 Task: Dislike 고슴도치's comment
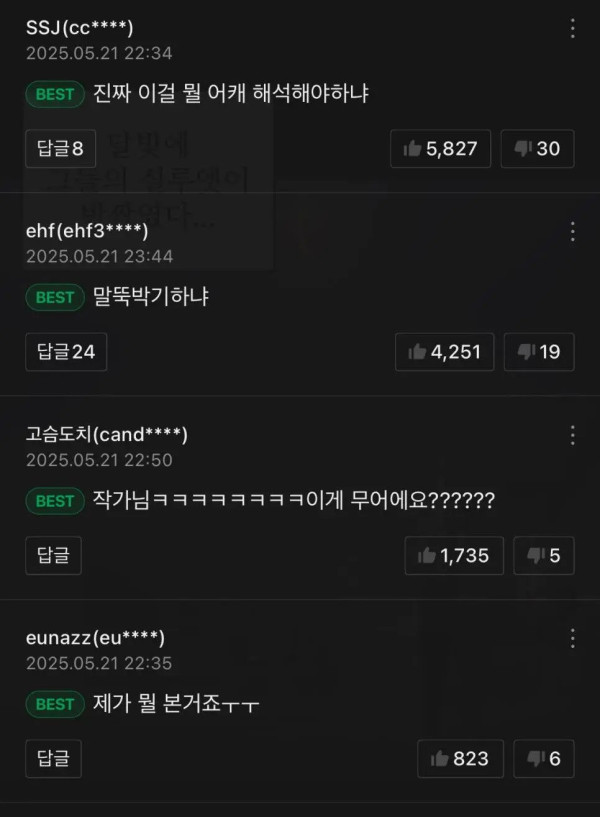click(544, 555)
